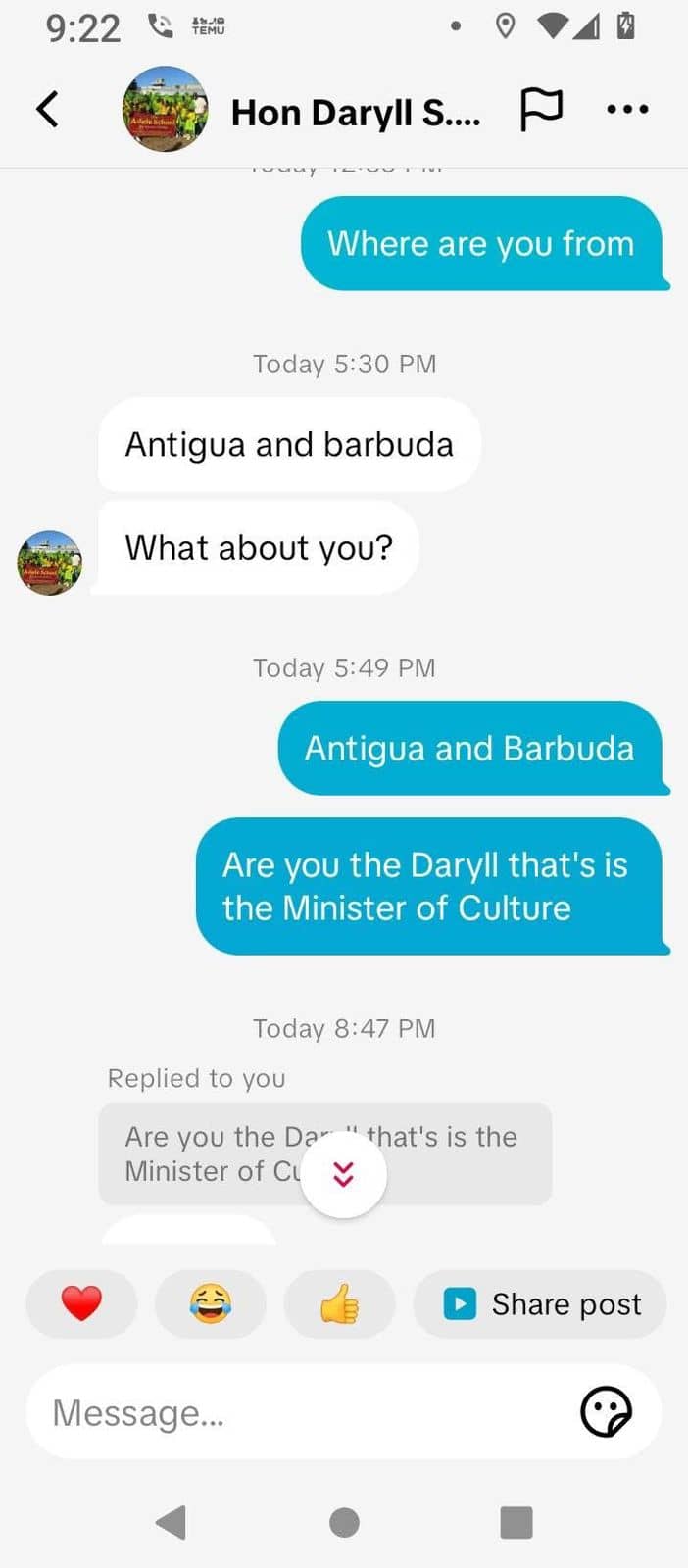Open the sticker picker in message box
Screen dimensions: 688x1568
[606, 1412]
